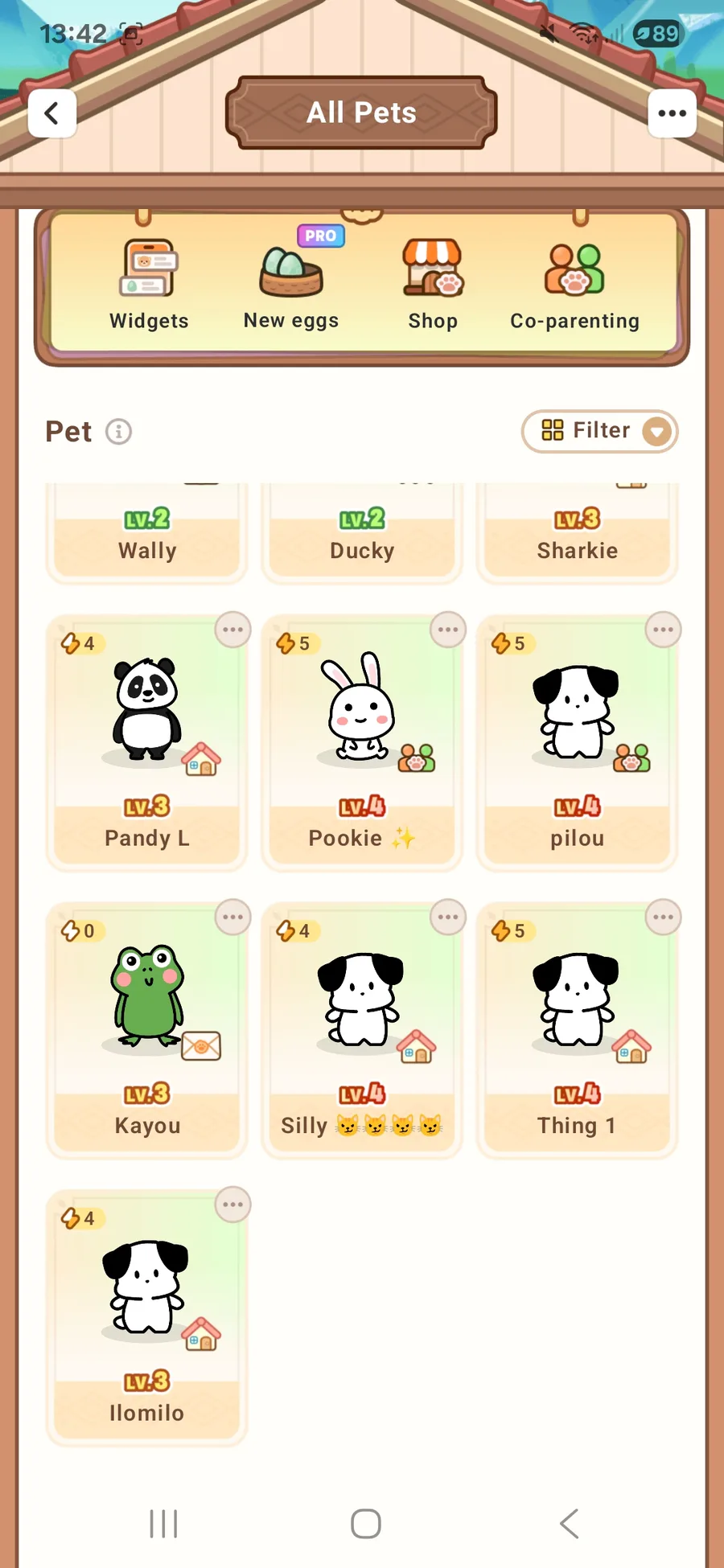Open more options on Pandy L's card
The width and height of the screenshot is (724, 1568).
pos(233,630)
